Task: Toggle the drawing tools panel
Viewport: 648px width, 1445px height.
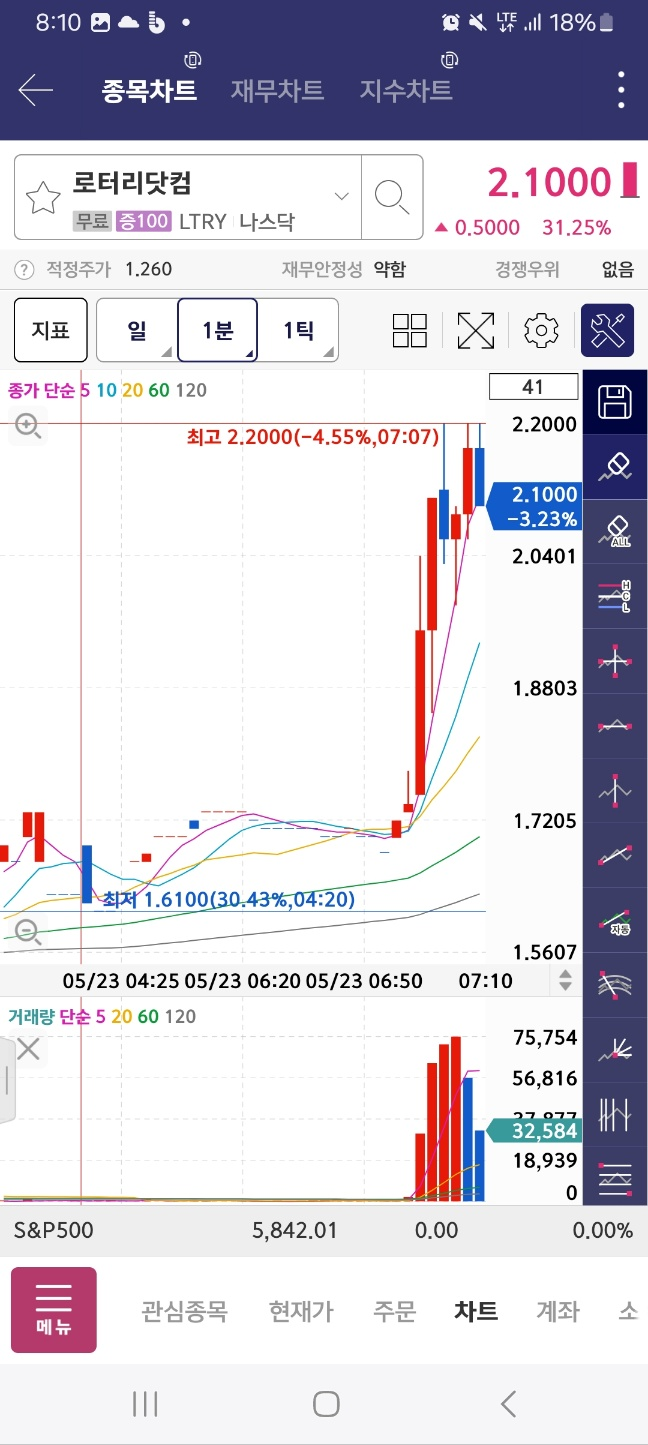Action: [607, 330]
